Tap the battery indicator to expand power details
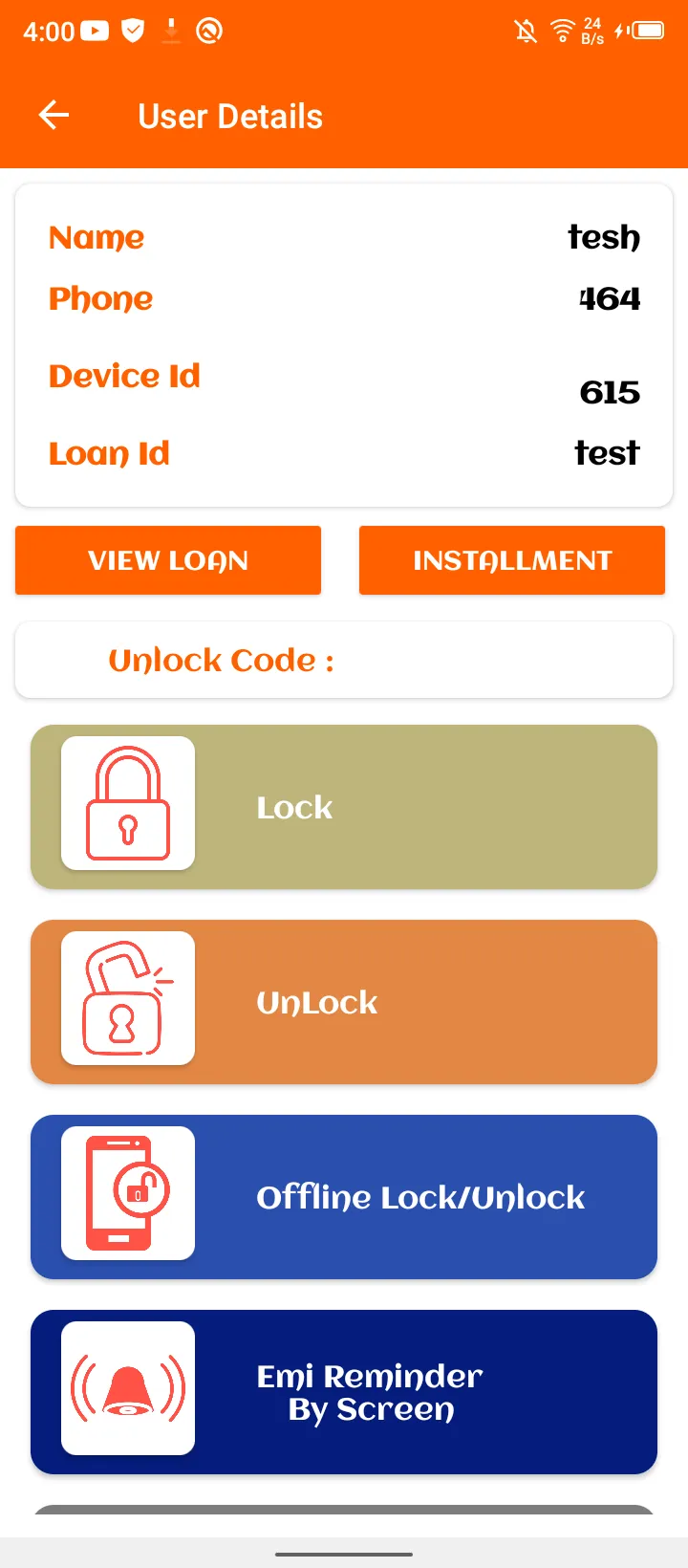The image size is (688, 1568). (x=647, y=30)
